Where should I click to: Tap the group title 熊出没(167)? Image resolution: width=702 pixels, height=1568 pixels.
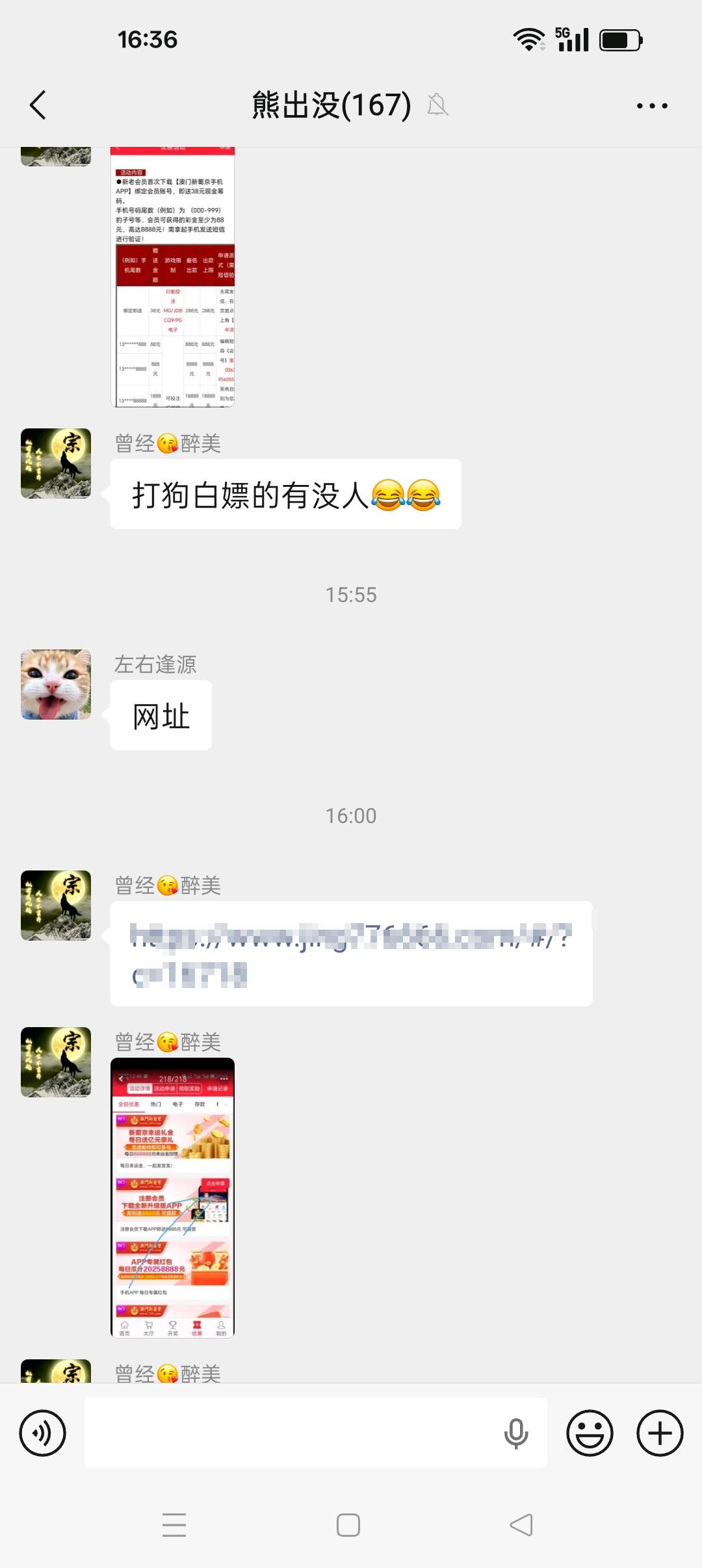click(x=330, y=105)
